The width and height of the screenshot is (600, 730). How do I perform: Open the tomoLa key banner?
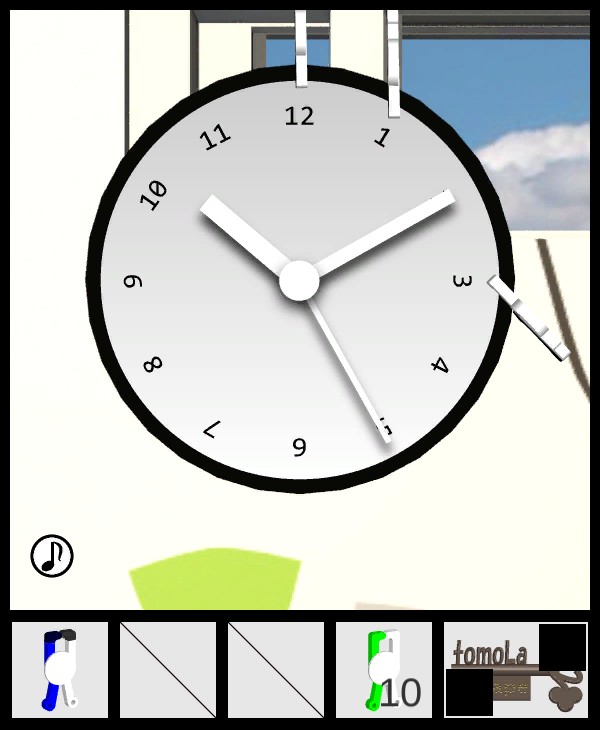point(515,669)
